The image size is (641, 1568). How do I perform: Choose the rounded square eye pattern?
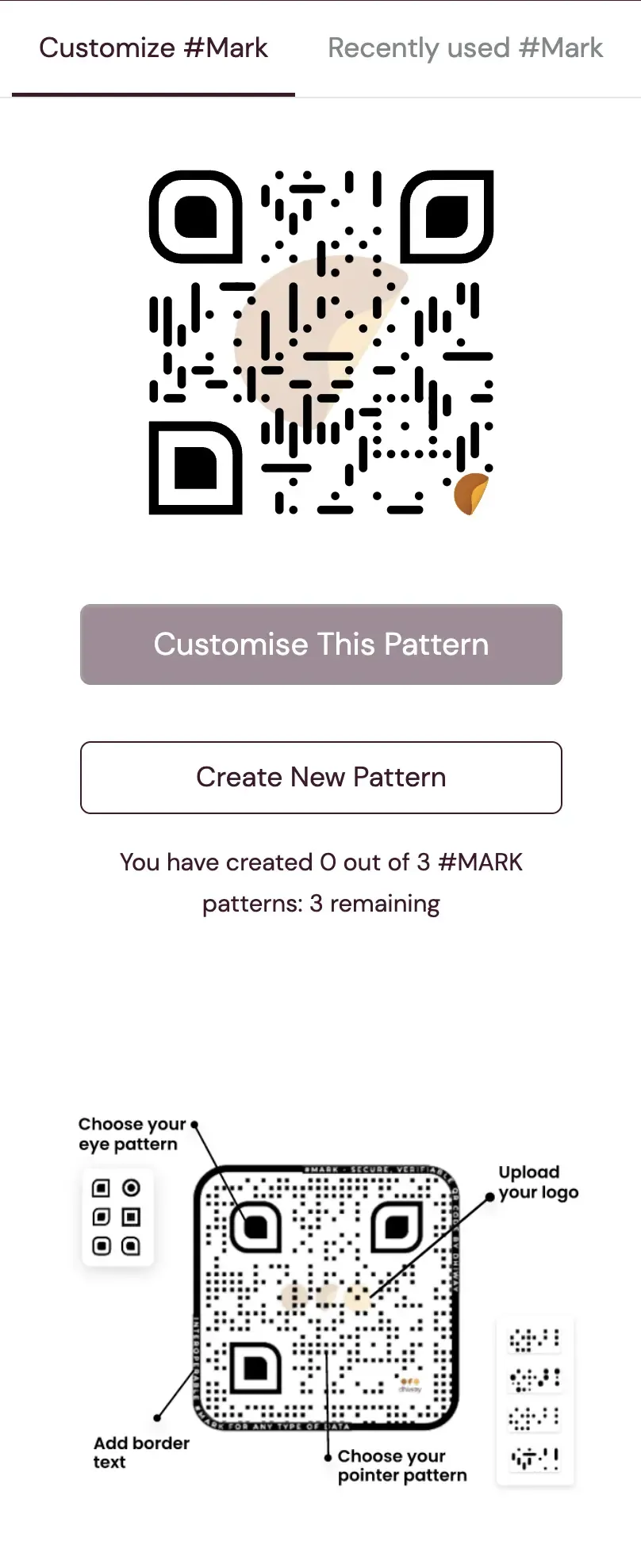click(x=101, y=1246)
